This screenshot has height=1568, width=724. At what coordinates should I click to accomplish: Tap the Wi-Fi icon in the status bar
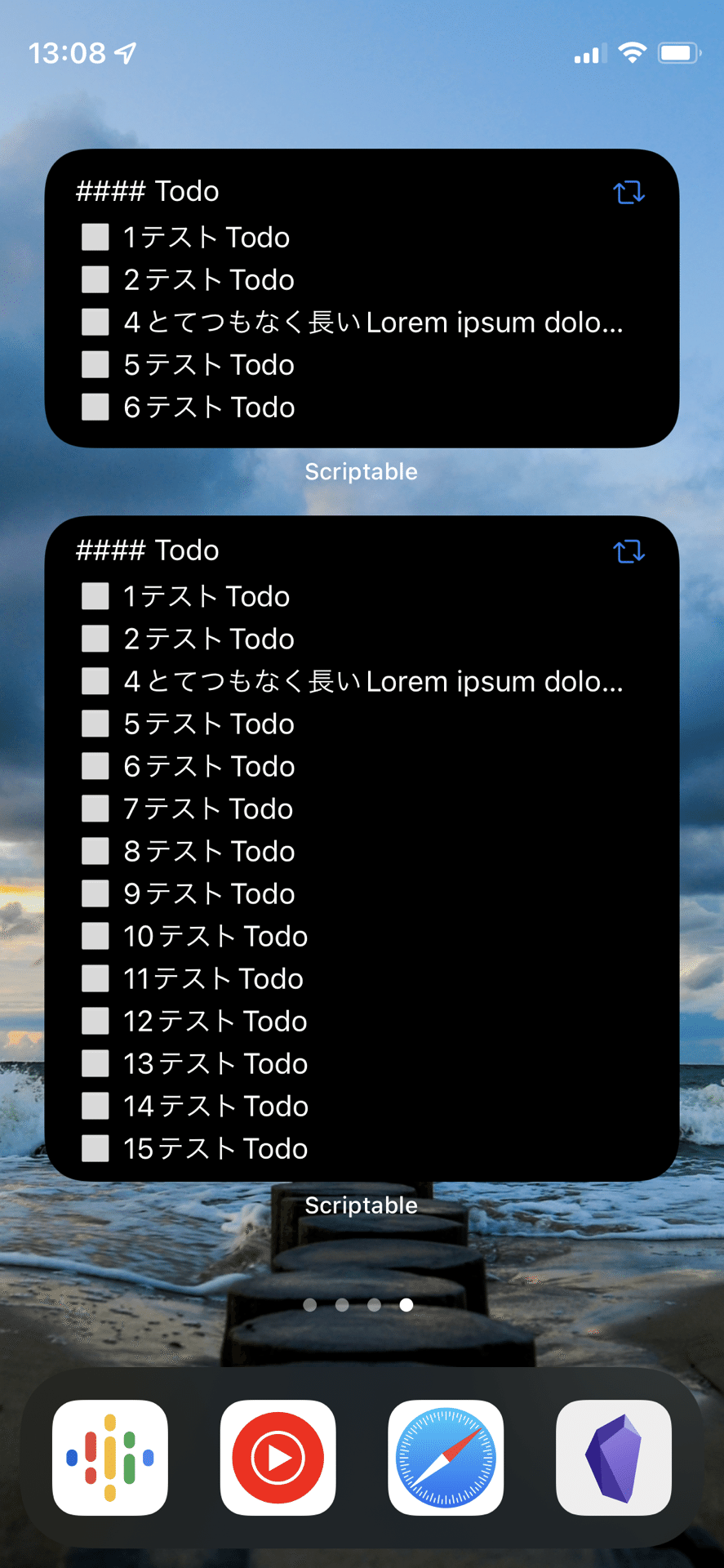633,51
